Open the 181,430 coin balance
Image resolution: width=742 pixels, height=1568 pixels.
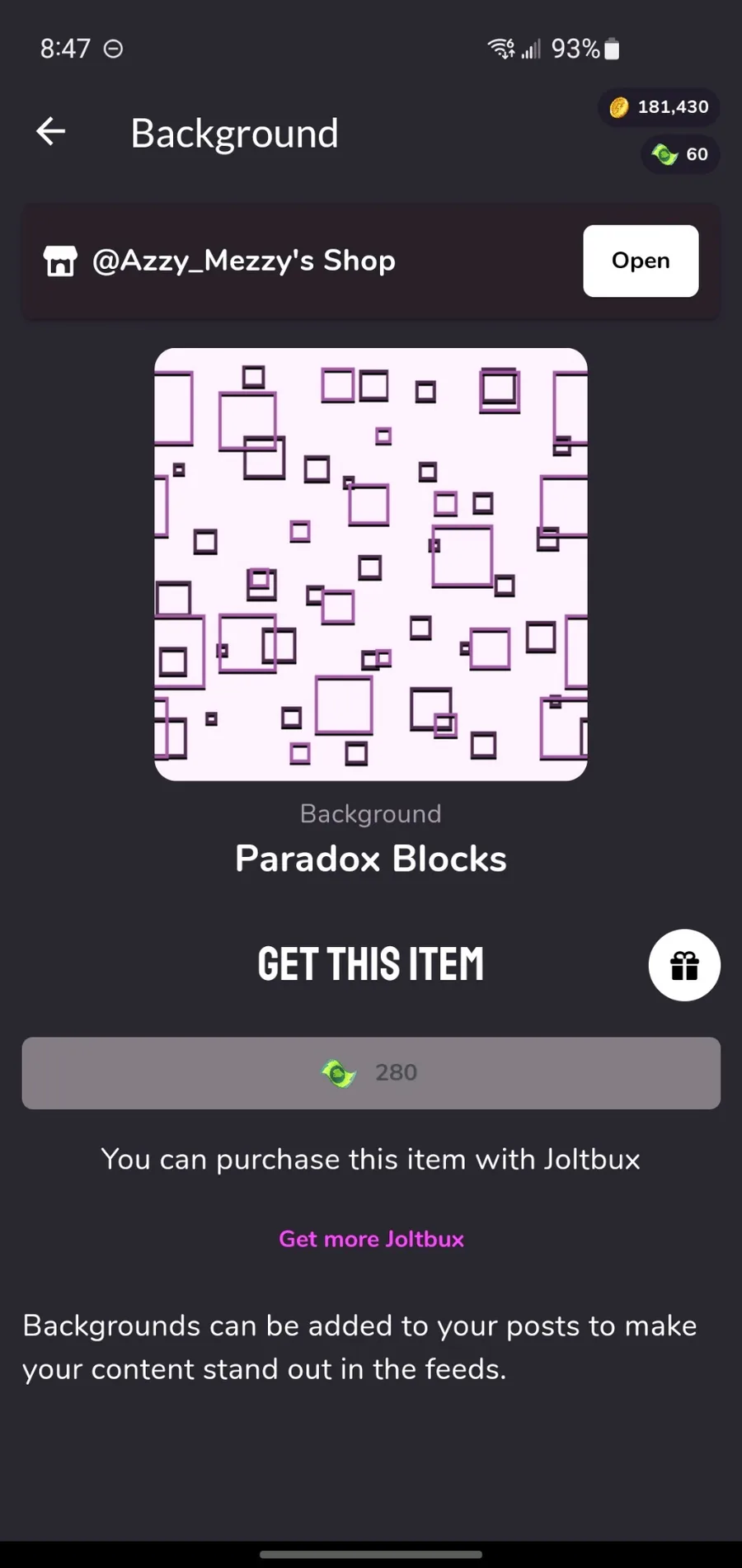click(659, 107)
